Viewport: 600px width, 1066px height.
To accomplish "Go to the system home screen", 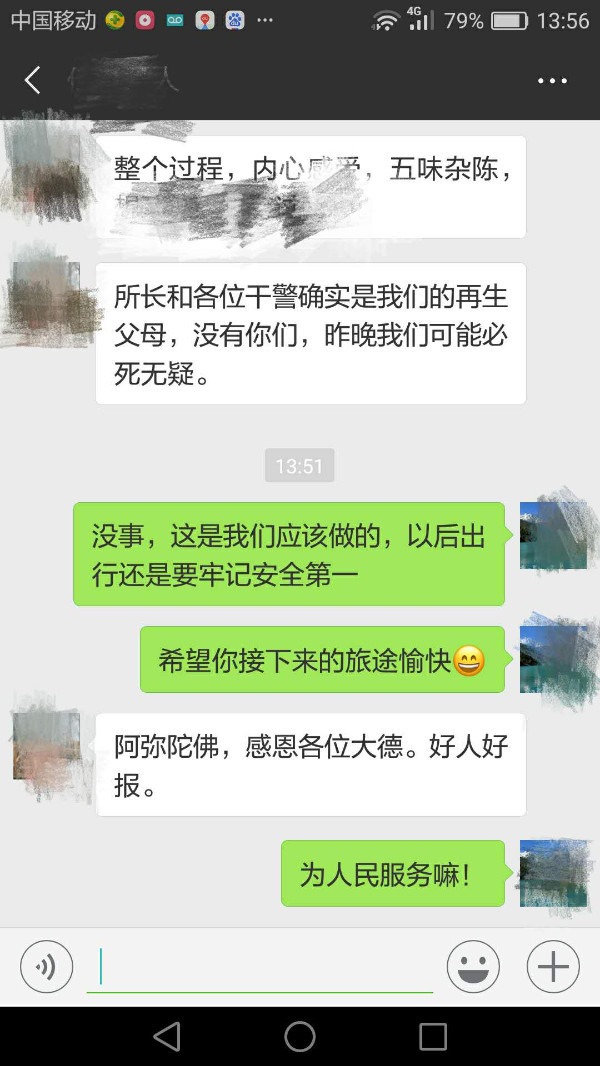I will coord(300,1037).
